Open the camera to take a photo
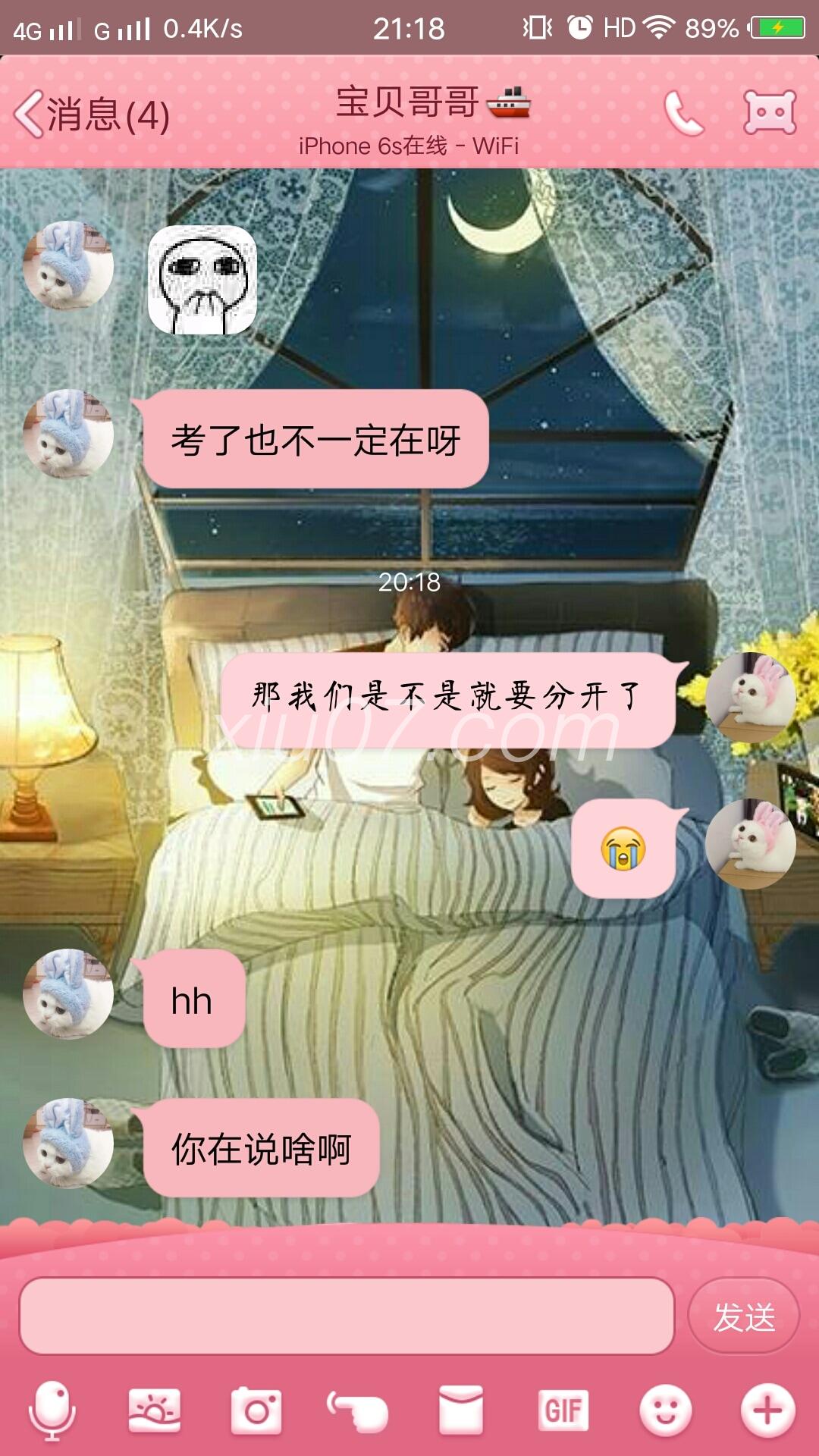Screen dimensions: 819x1456 pos(256,1410)
